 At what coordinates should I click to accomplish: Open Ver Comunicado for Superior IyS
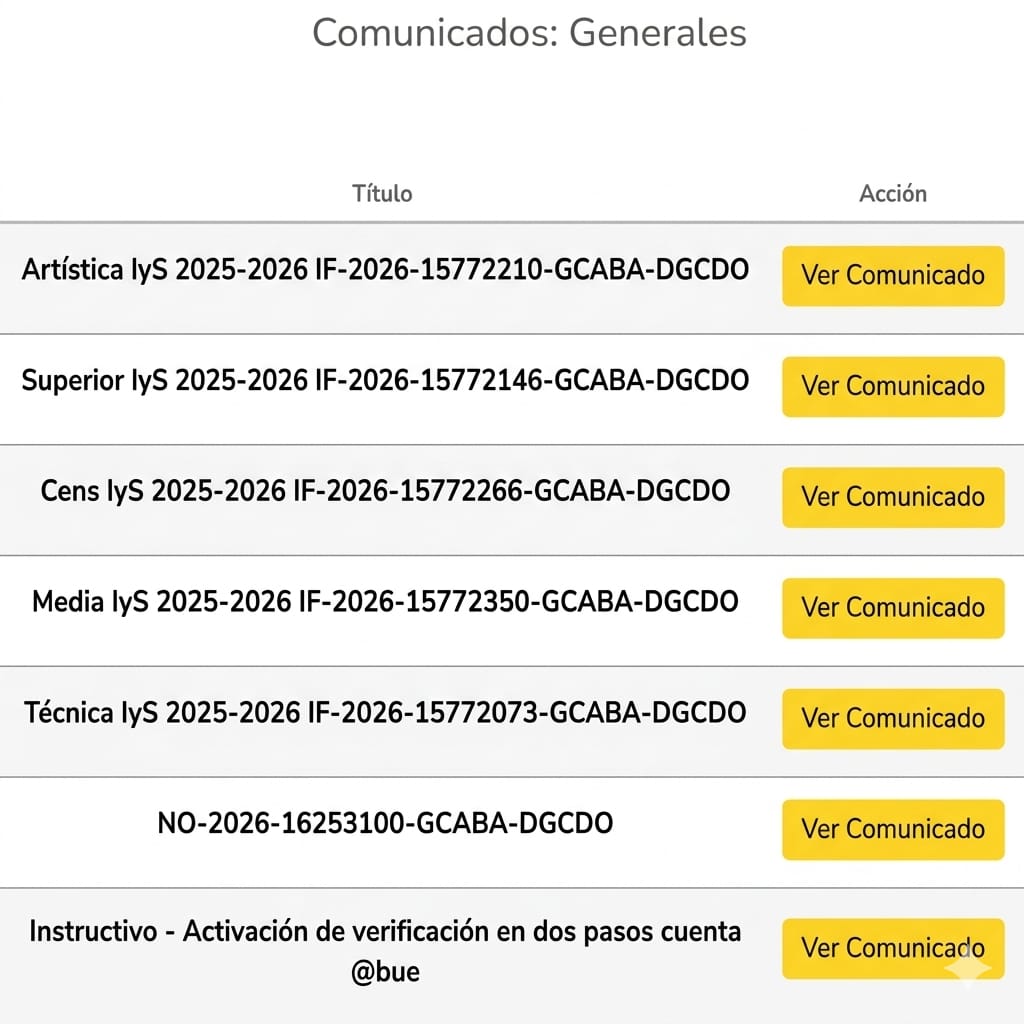pos(892,386)
